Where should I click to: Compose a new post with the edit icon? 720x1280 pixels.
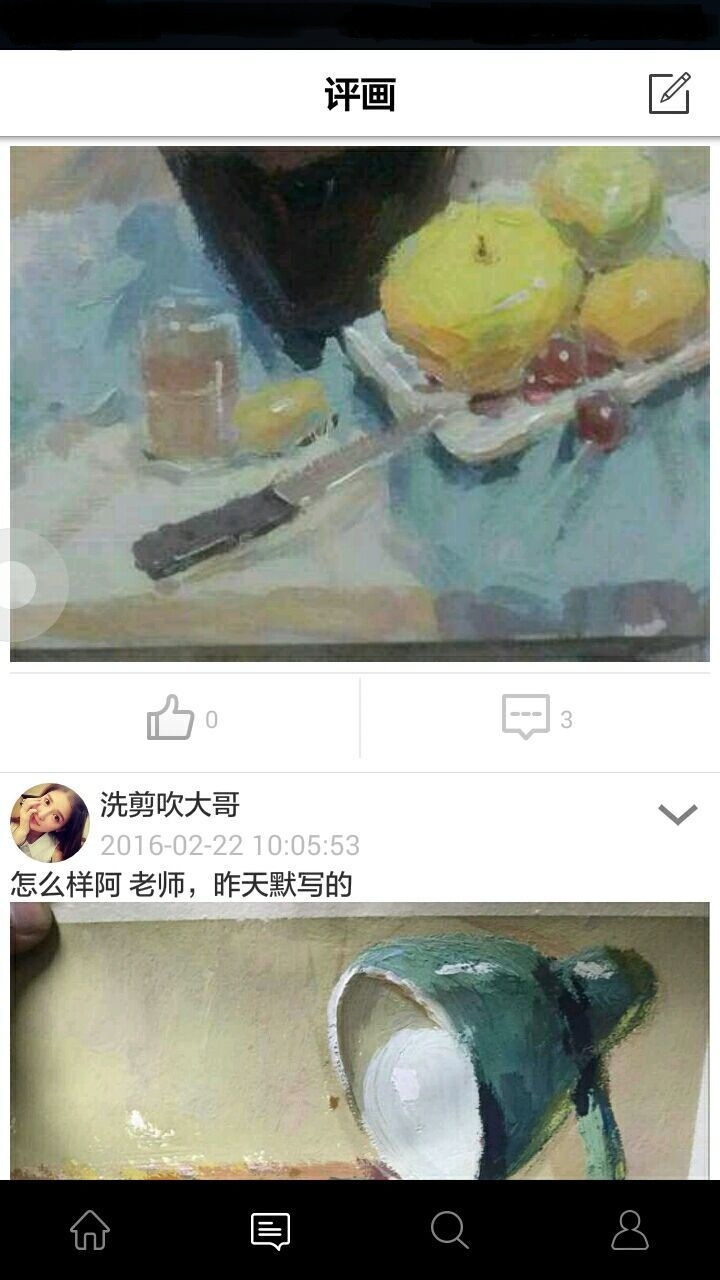[x=669, y=94]
